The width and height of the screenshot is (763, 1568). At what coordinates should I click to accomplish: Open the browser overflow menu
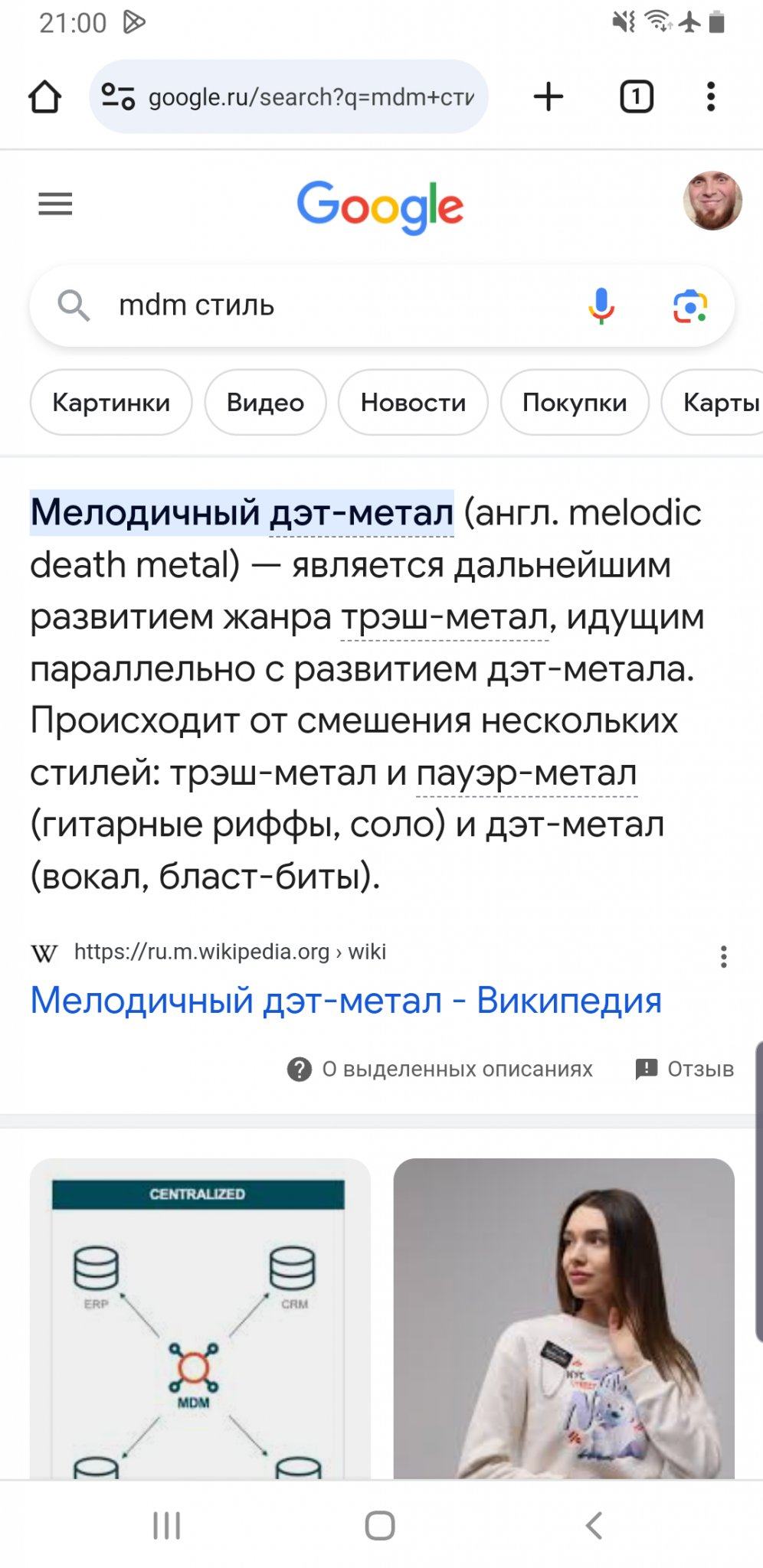pos(711,96)
